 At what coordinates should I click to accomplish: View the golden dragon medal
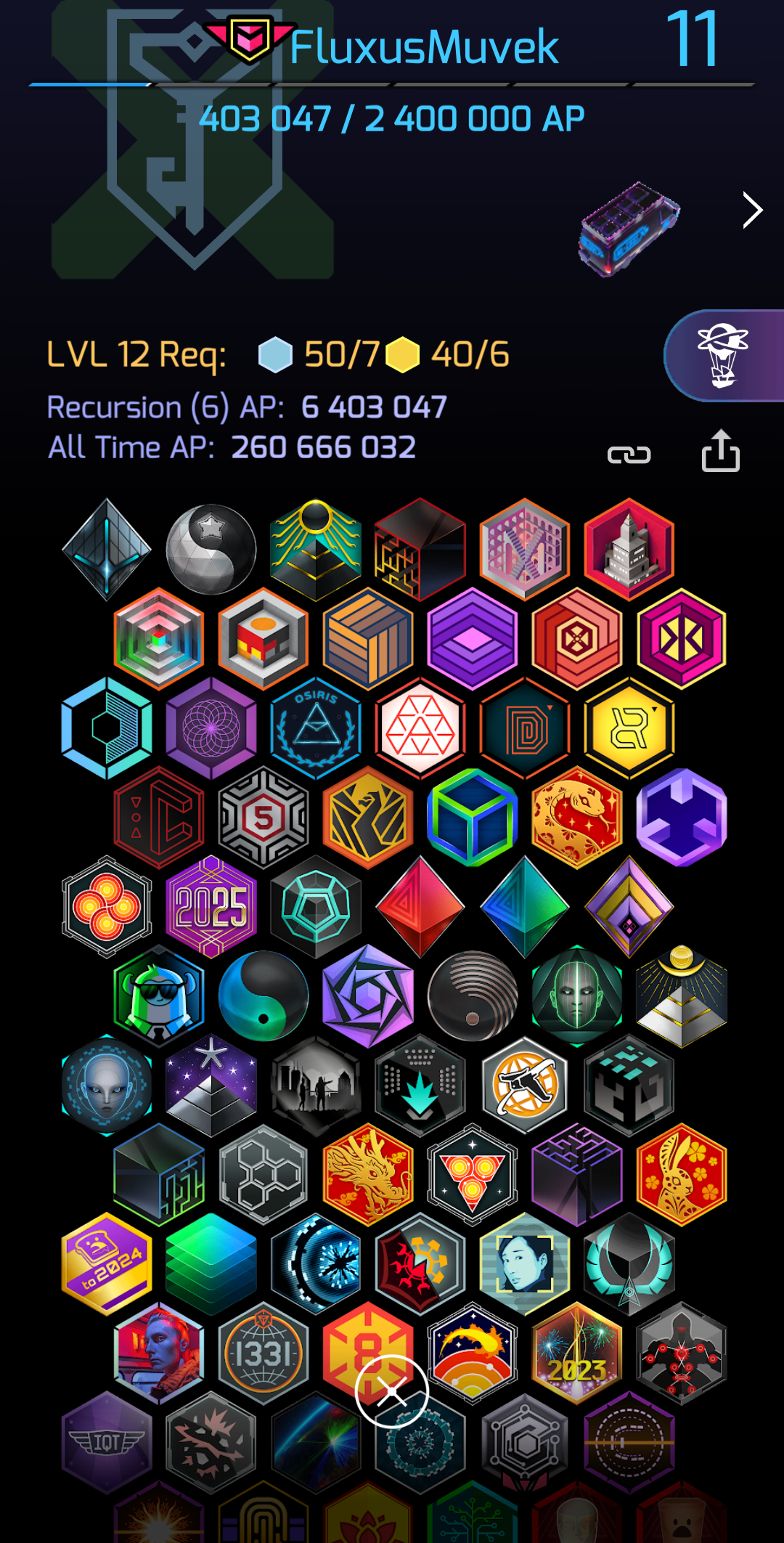[x=368, y=1175]
